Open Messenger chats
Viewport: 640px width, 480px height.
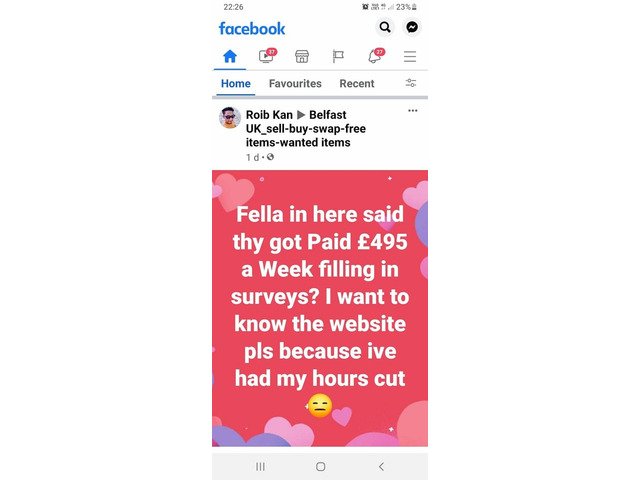(411, 28)
